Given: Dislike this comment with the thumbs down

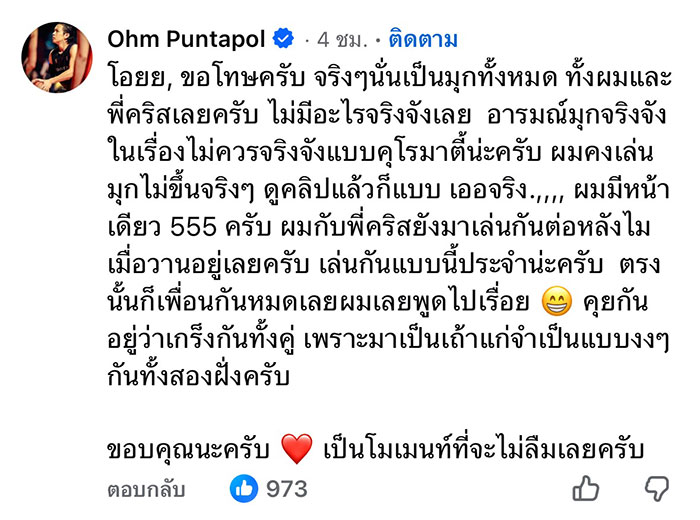Looking at the screenshot, I should [x=656, y=489].
